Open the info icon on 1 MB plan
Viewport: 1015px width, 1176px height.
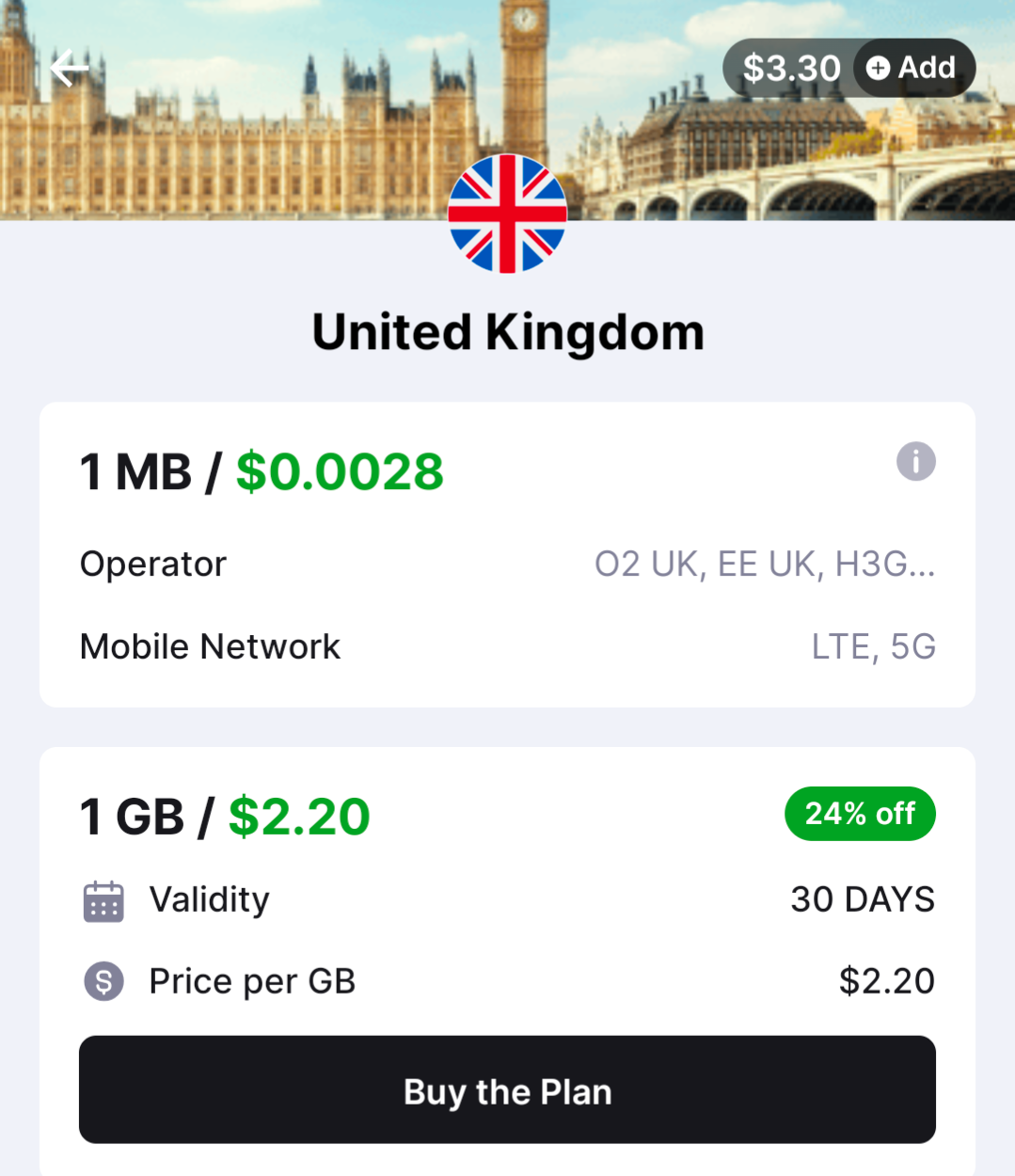tap(915, 461)
